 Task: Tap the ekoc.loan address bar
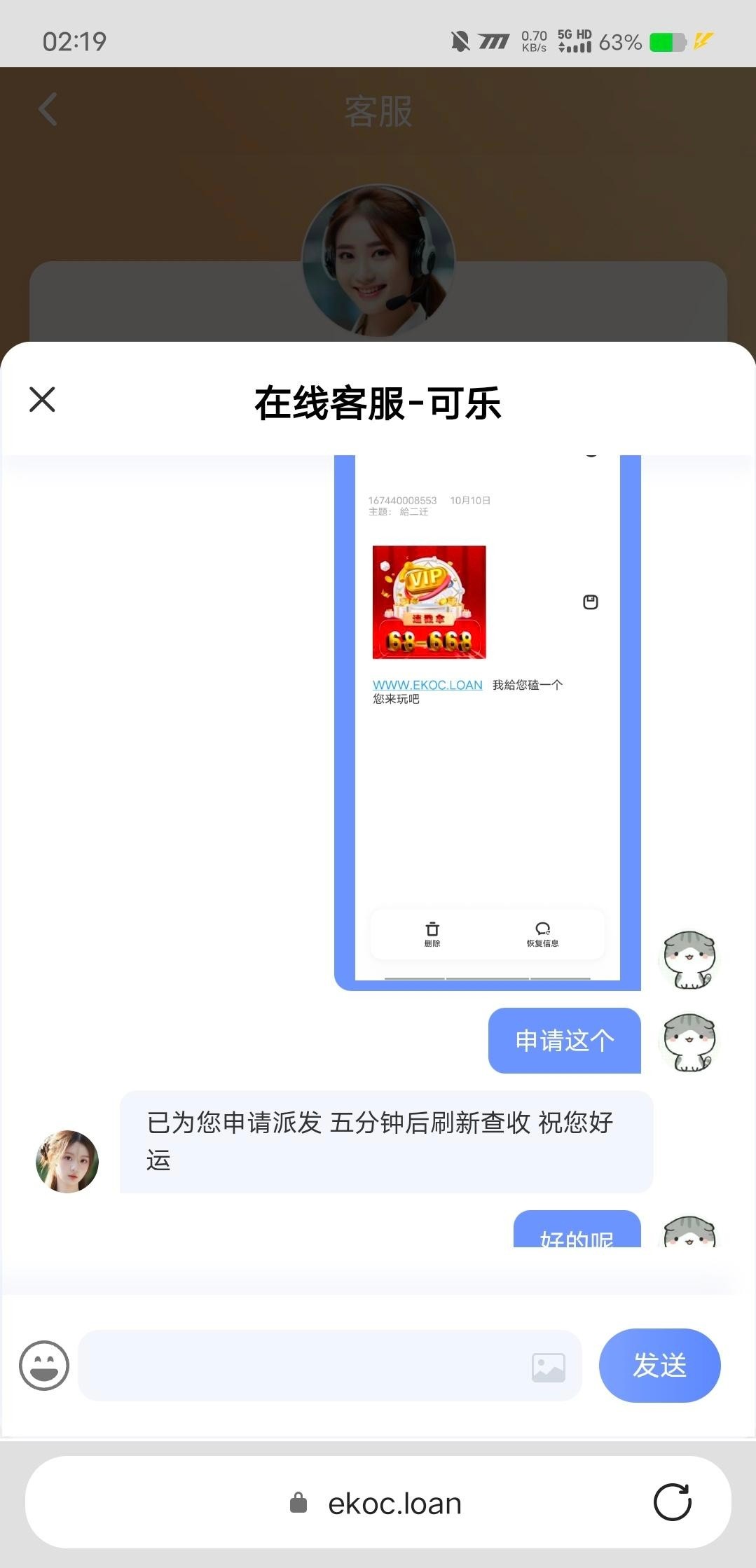378,1504
